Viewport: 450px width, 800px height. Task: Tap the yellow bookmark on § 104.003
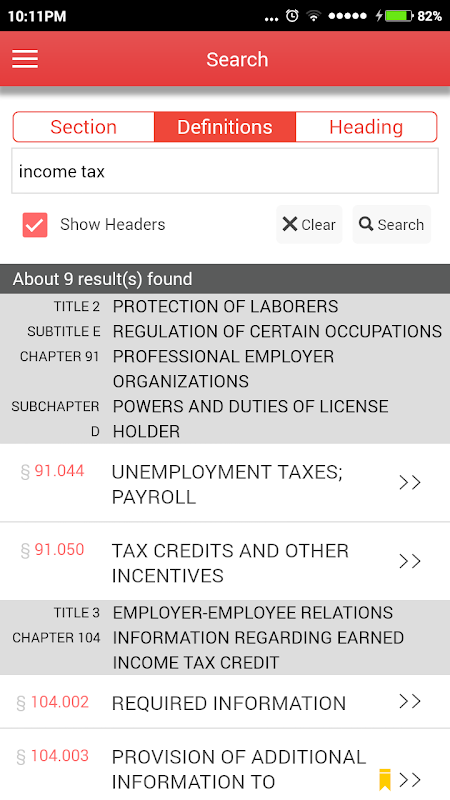tap(385, 780)
